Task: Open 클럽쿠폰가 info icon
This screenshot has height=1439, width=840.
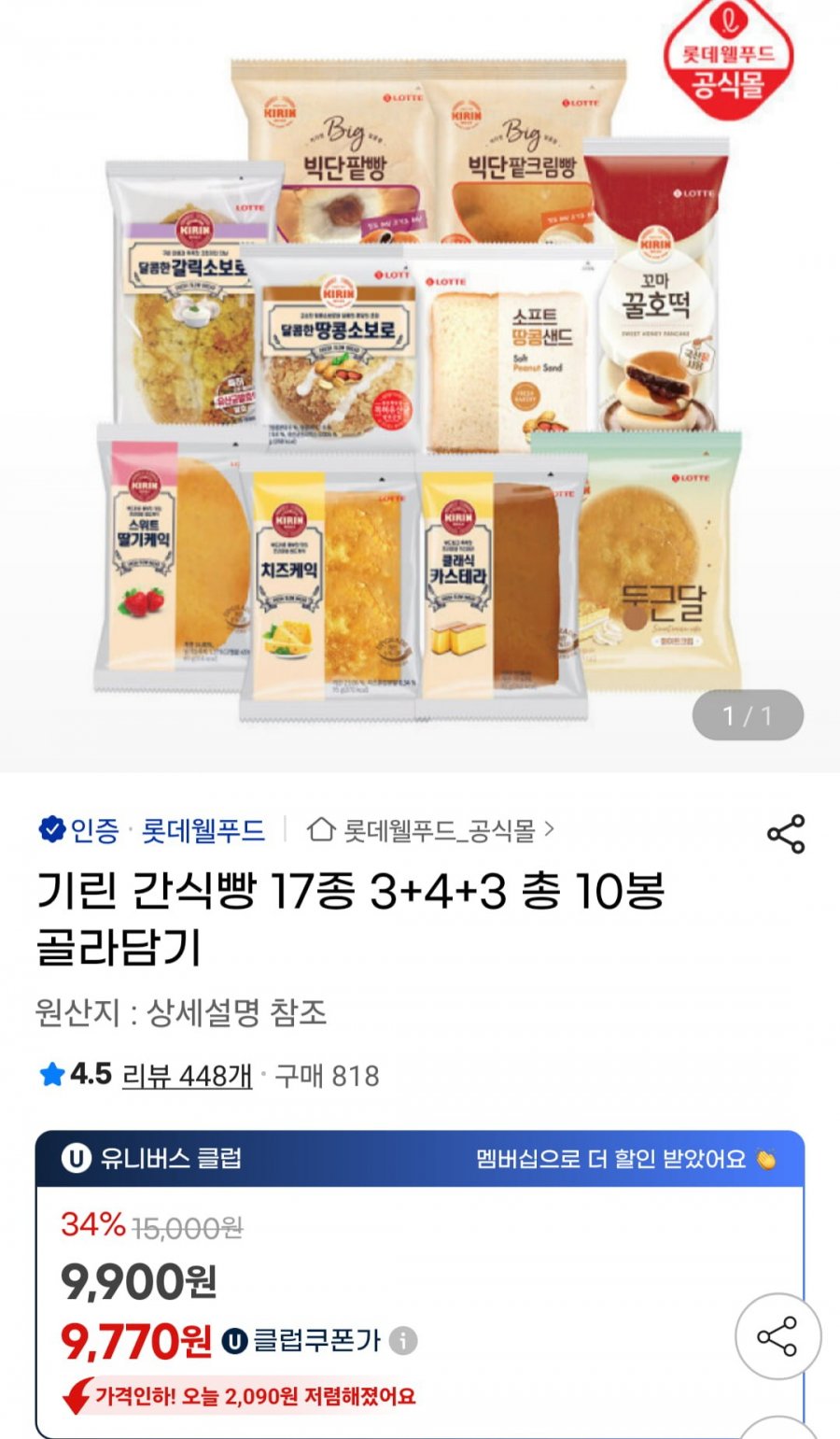Action: point(402,1341)
